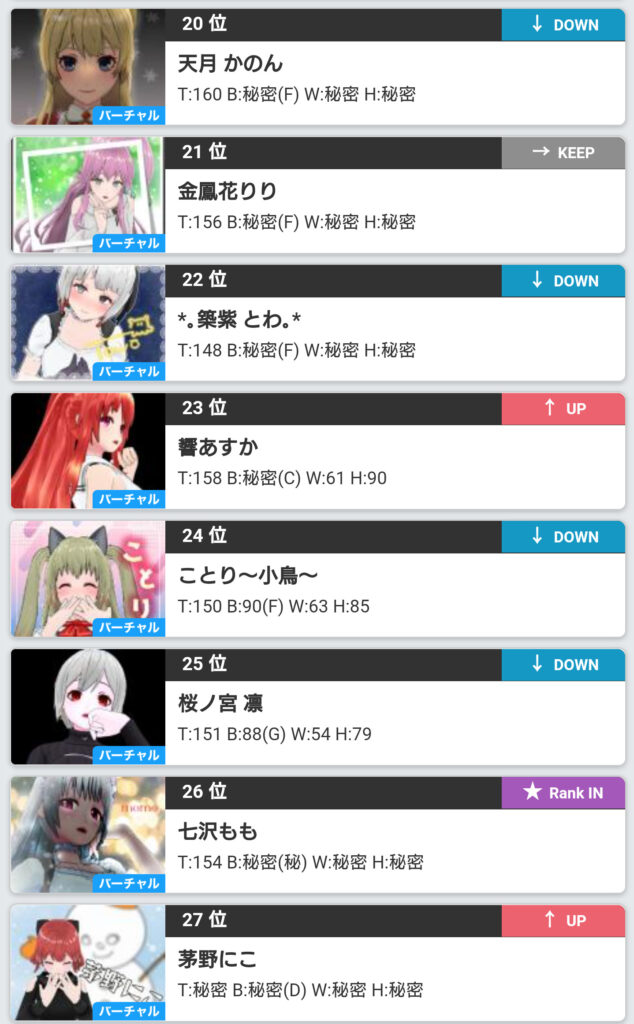Viewport: 634px width, 1024px height.
Task: Open the 24位 card for ことり〜小鳥〜
Action: (317, 579)
